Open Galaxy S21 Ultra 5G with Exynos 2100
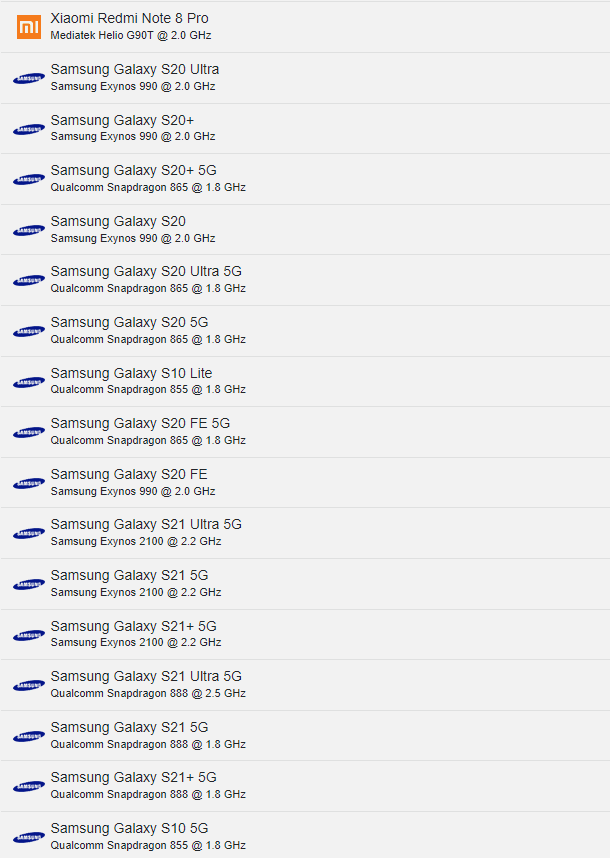 tap(305, 533)
